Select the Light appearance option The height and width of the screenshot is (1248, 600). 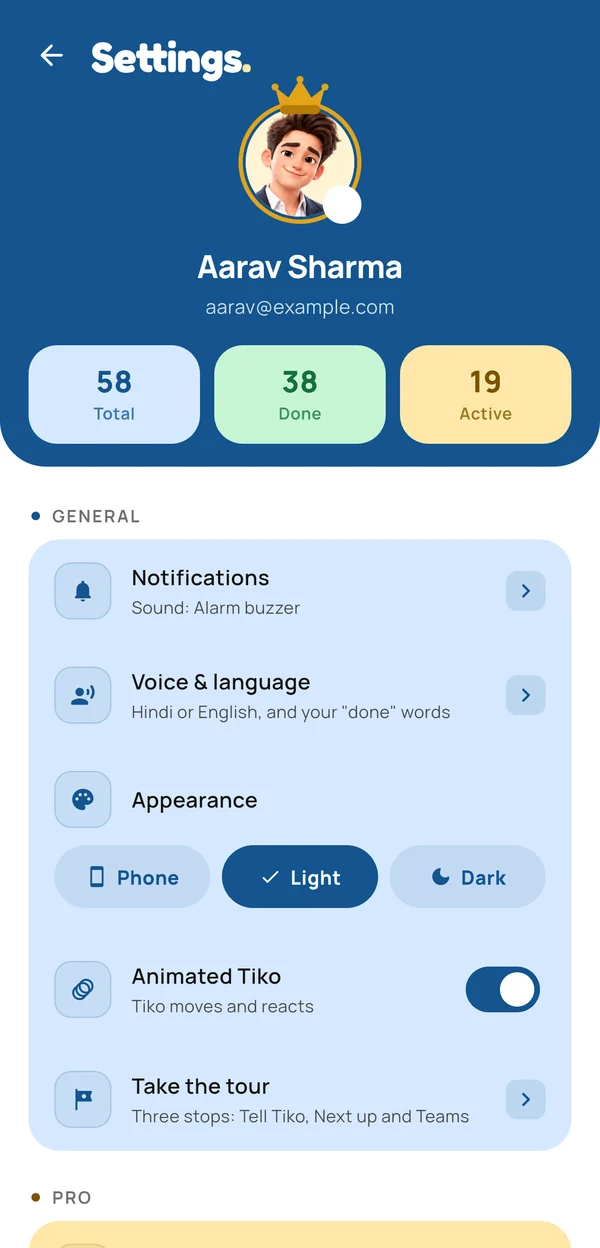coord(300,877)
